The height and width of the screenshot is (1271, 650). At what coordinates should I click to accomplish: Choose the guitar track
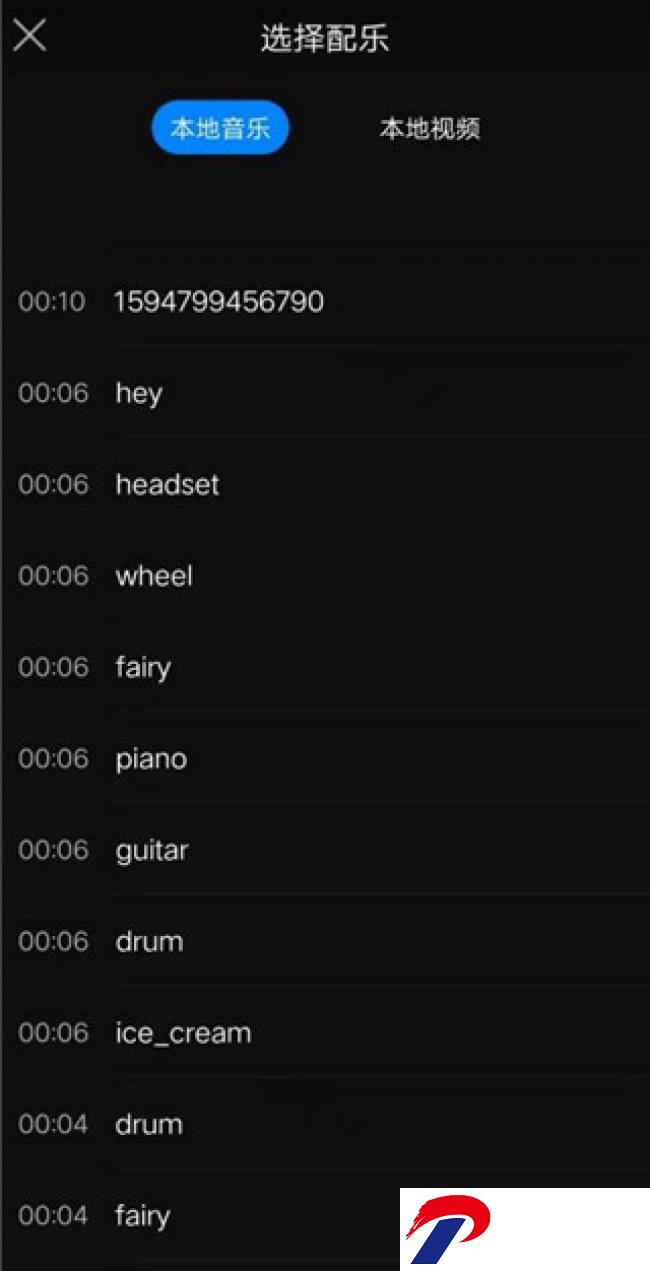pos(325,850)
